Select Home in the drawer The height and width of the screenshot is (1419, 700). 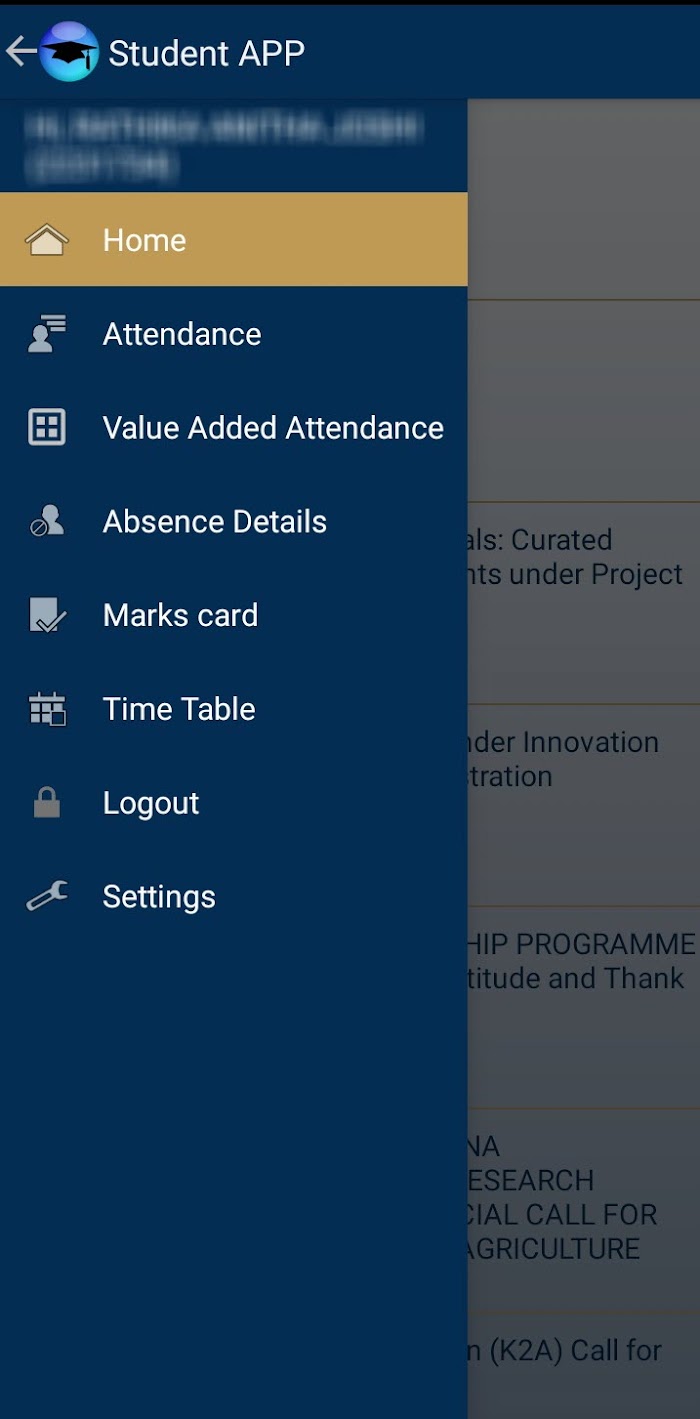point(233,240)
